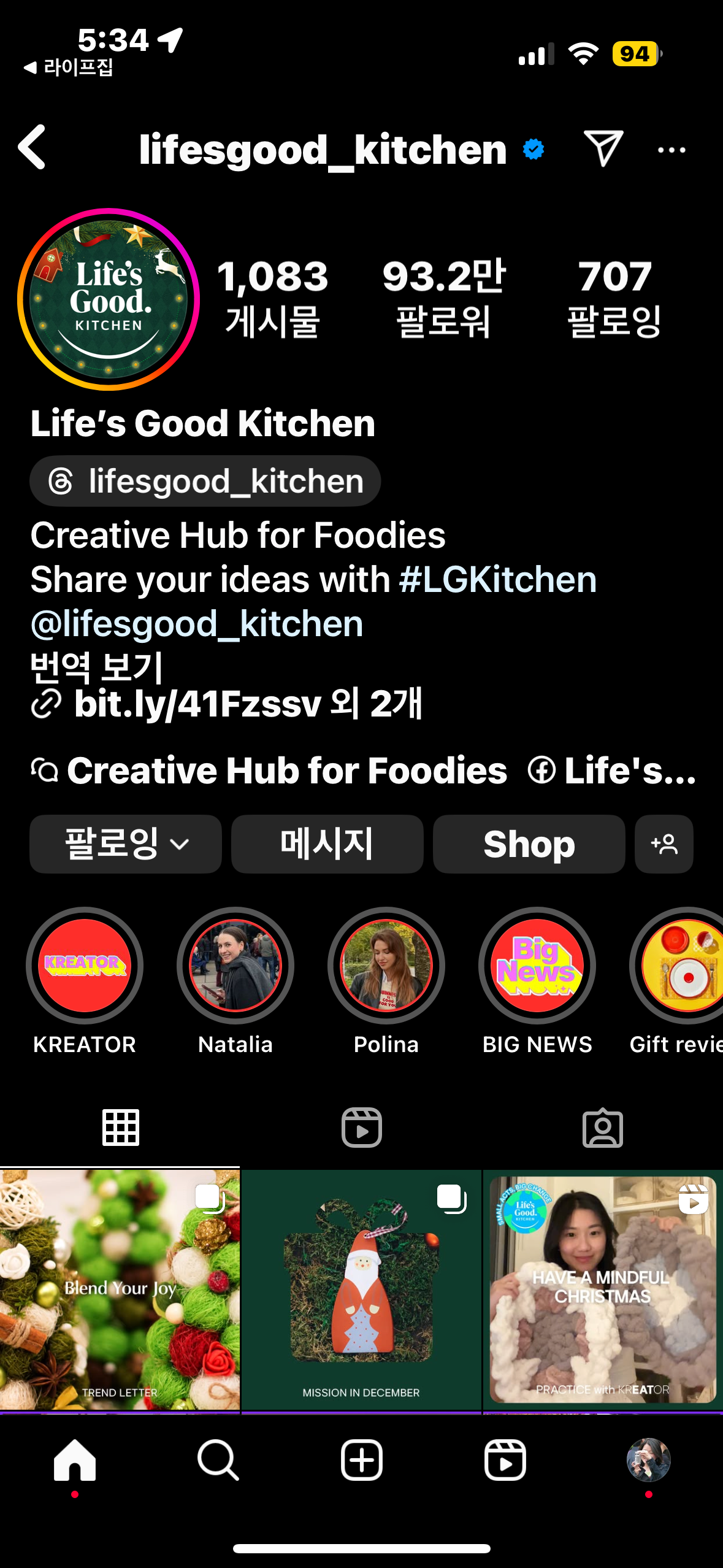Switch to the Reels tab on the profile

[x=362, y=1128]
